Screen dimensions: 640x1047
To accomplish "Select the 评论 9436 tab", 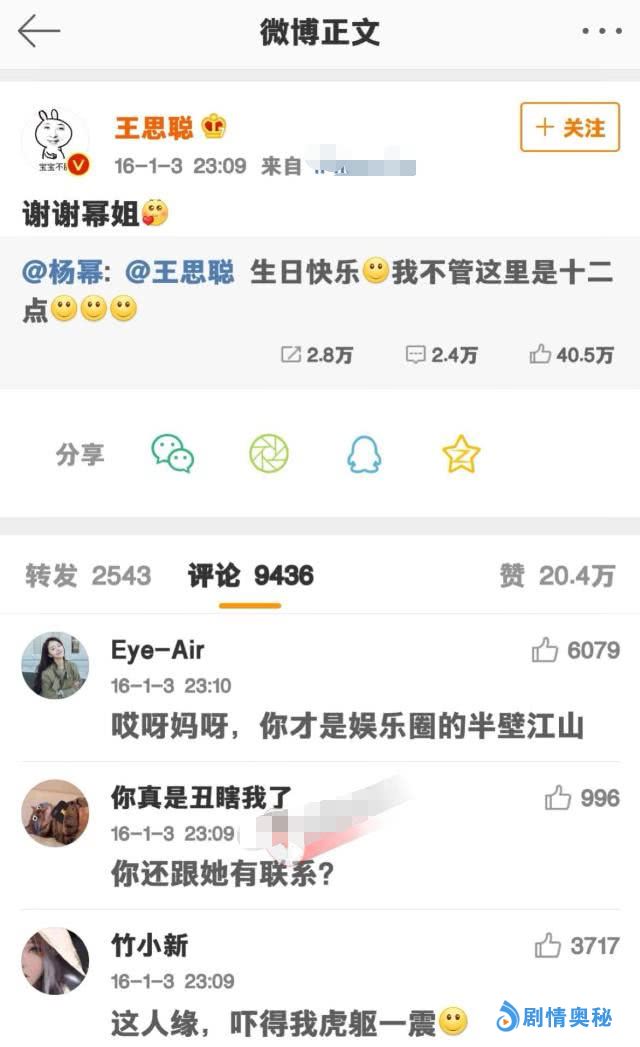I will (250, 575).
